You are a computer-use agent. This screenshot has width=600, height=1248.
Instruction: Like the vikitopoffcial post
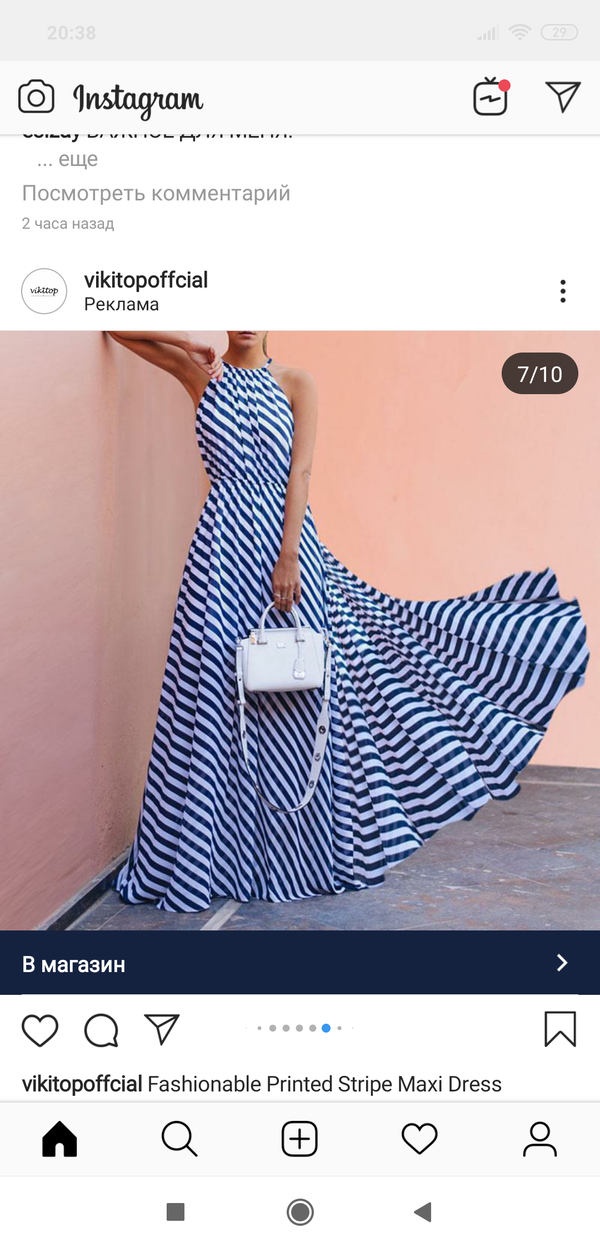click(x=40, y=1029)
